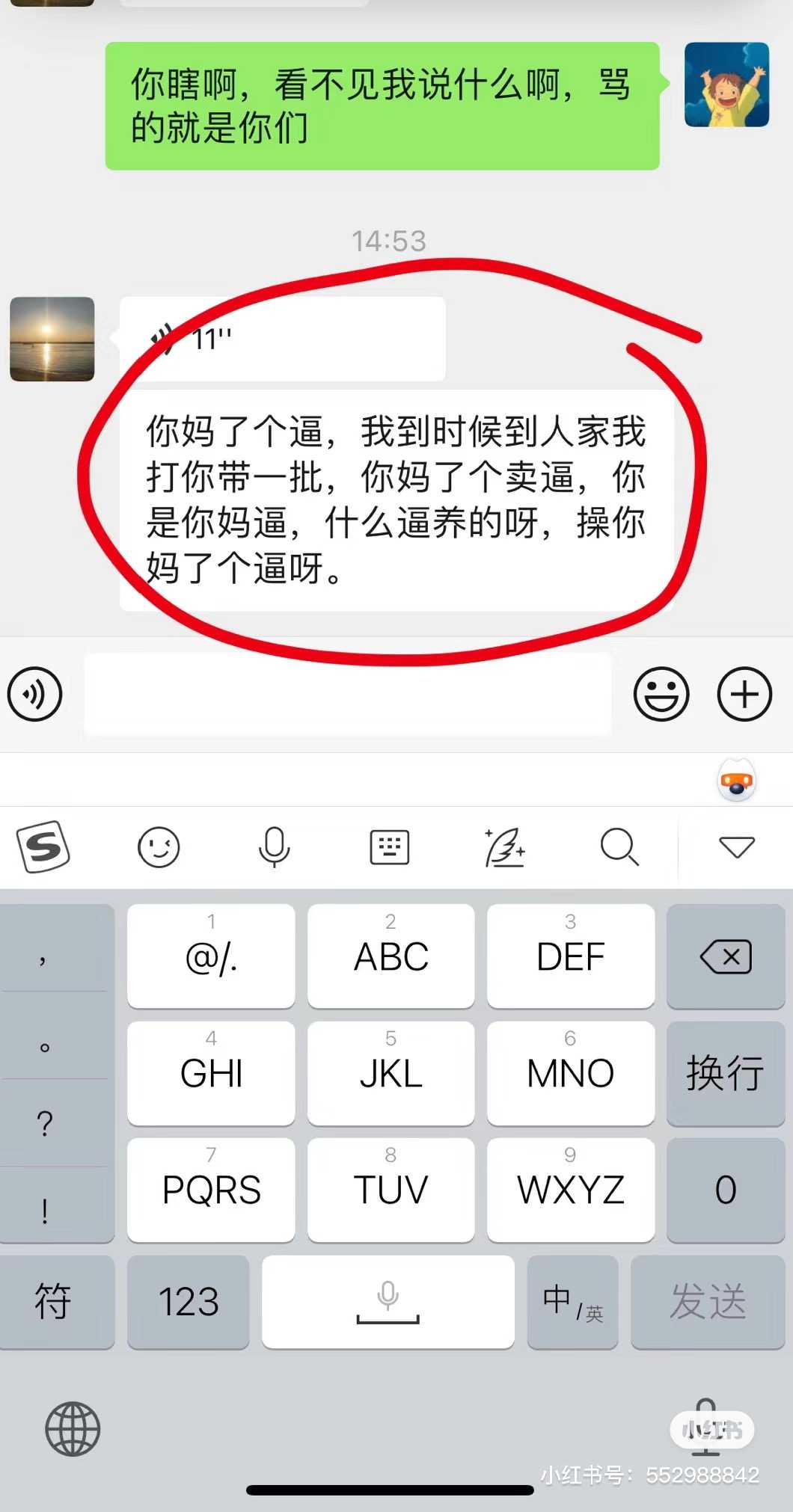Screen dimensions: 793x1512
Task: Switch to 123 numeric keypad
Action: click(x=188, y=1302)
